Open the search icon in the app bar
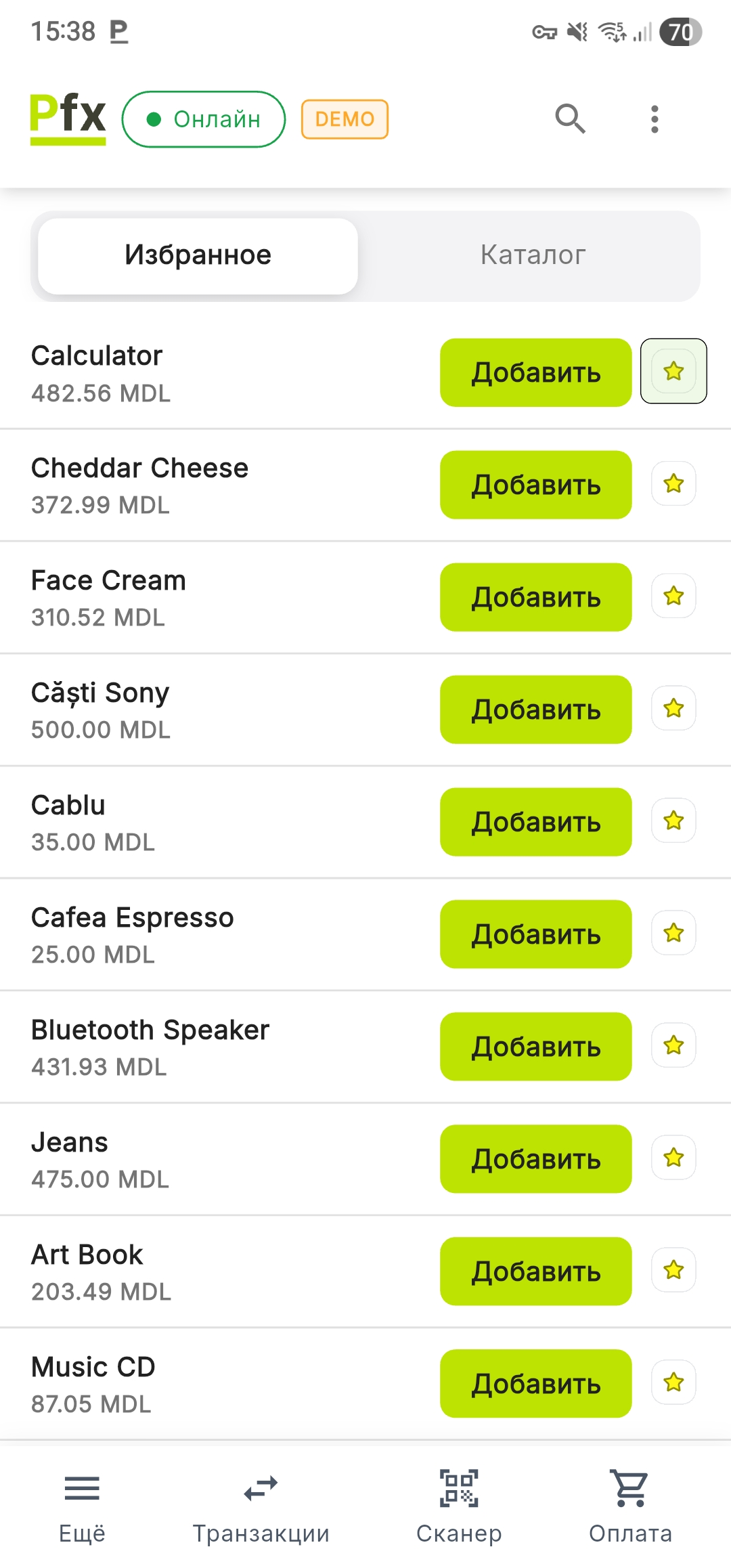 pos(570,119)
